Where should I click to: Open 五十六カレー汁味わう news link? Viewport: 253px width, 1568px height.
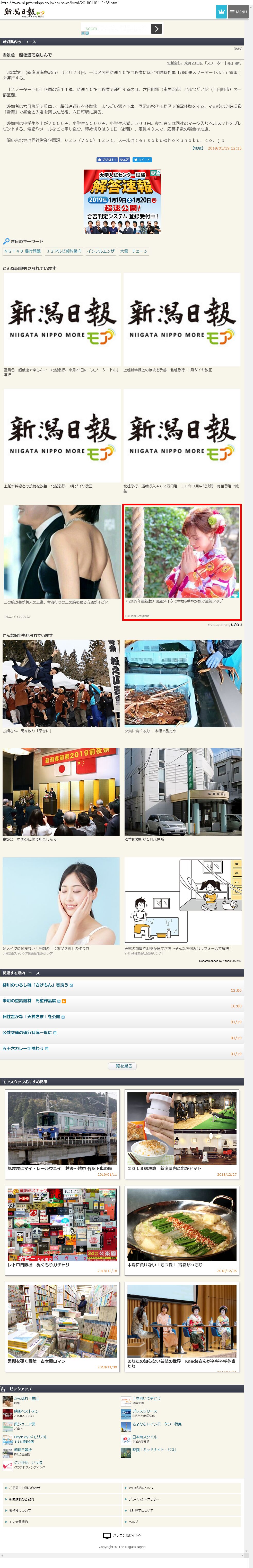coord(23,1048)
